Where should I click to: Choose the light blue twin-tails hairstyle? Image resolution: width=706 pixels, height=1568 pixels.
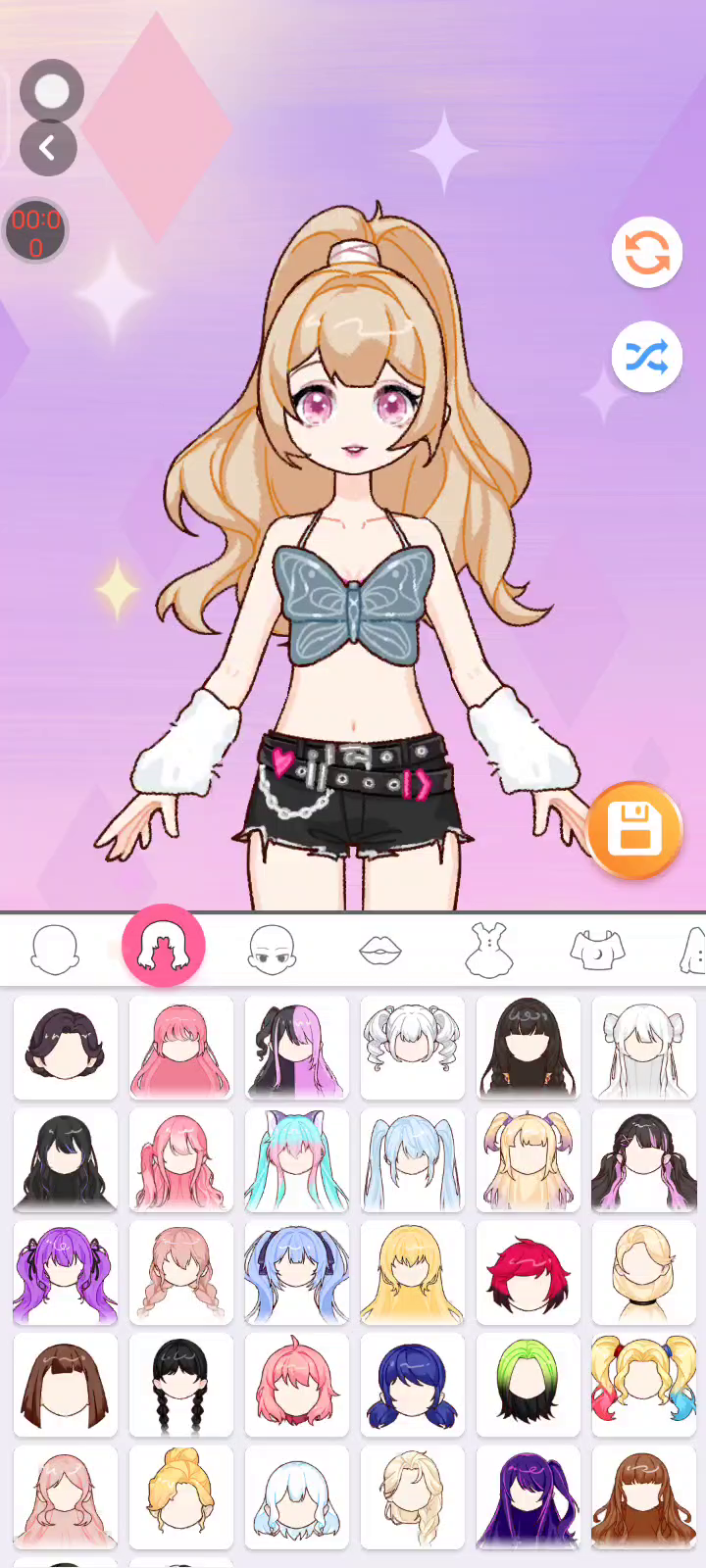412,1160
